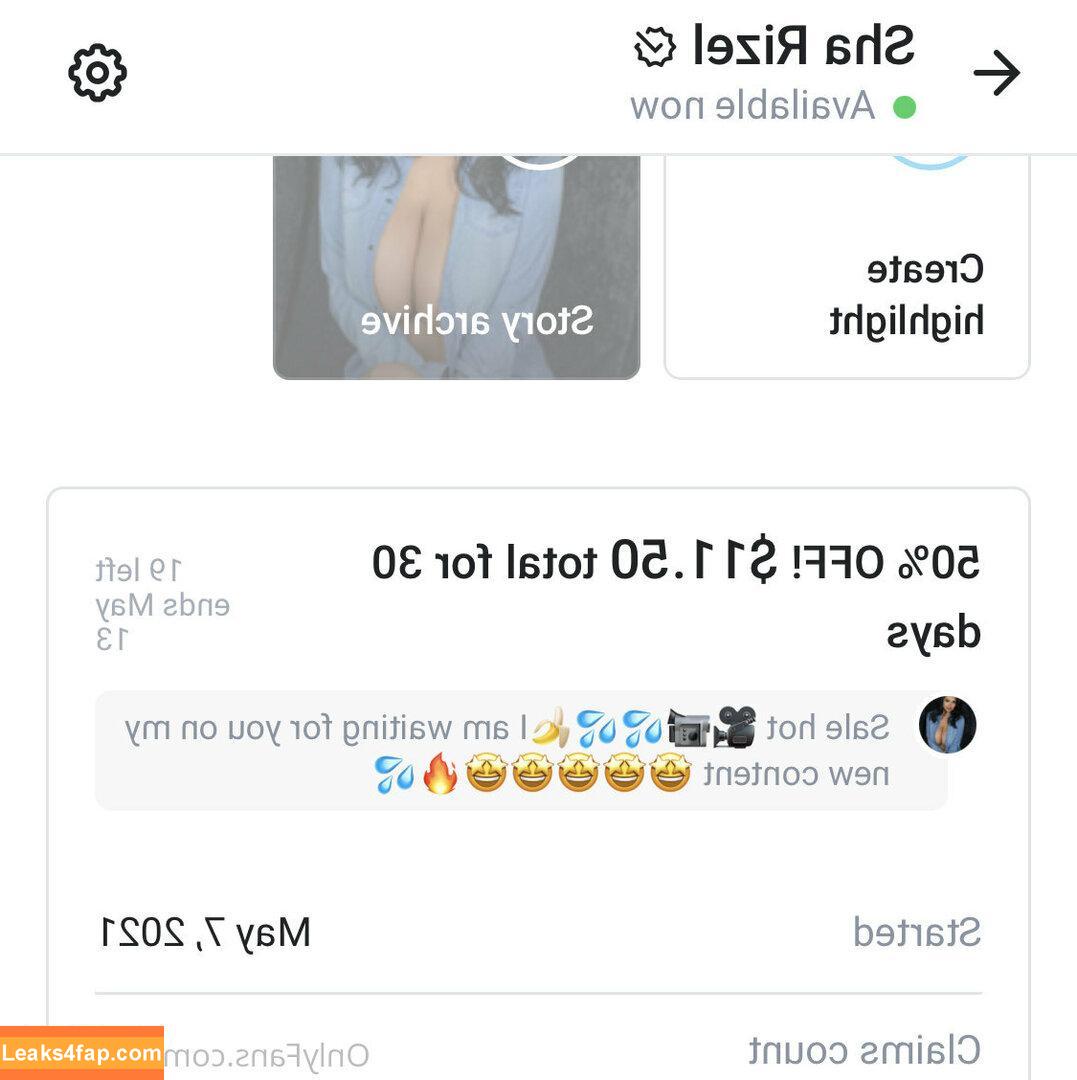Open the Story archive tile
Image resolution: width=1077 pixels, height=1080 pixels.
(x=456, y=268)
